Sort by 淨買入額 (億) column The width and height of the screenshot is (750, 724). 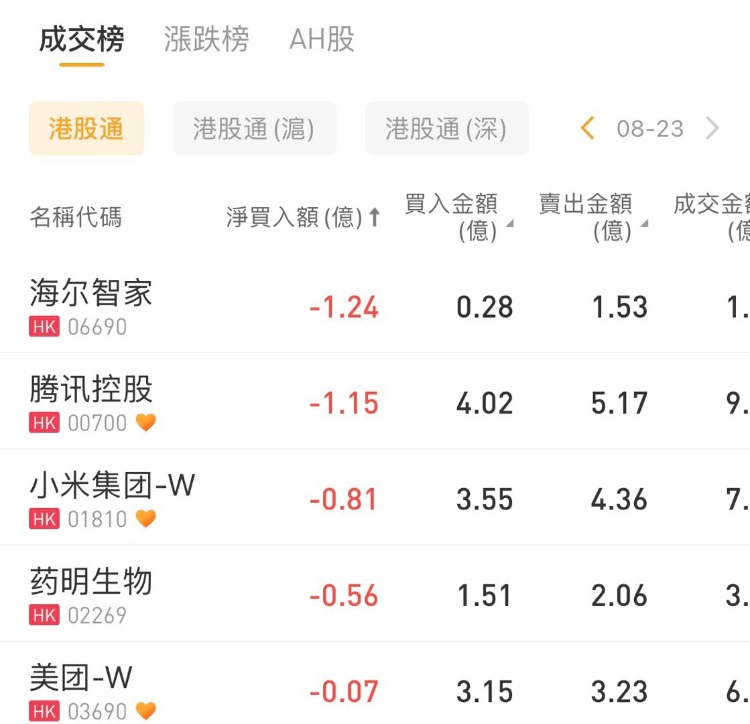click(x=303, y=217)
